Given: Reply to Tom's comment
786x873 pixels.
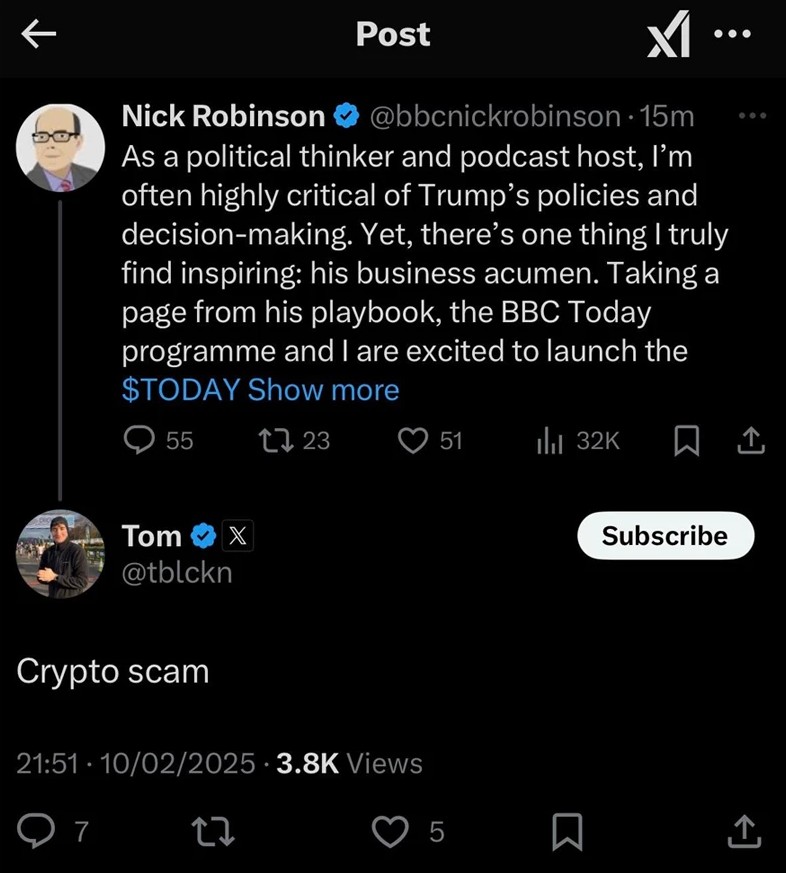Looking at the screenshot, I should point(36,831).
